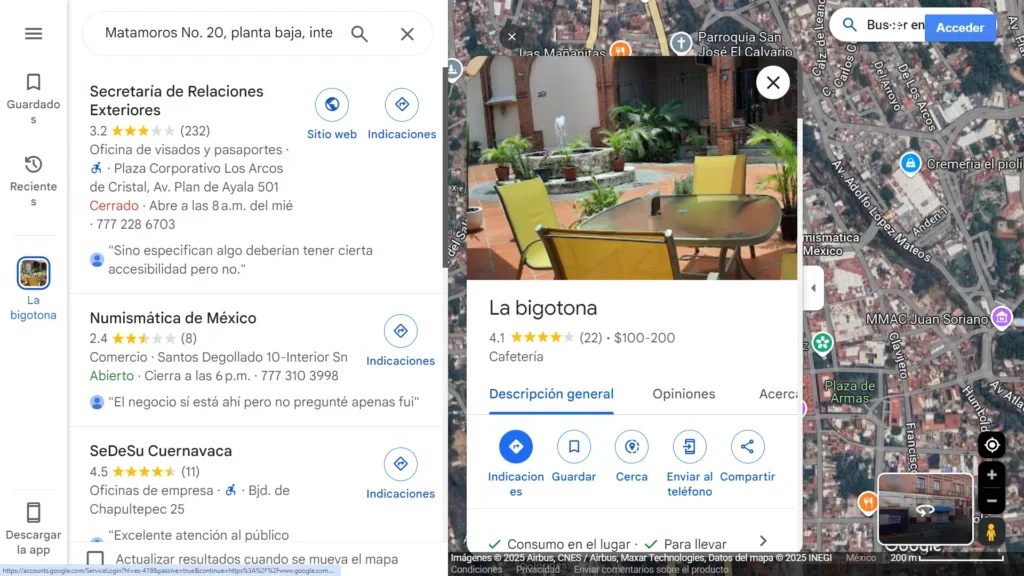Clear the search query
This screenshot has height=576, width=1024.
[x=407, y=34]
